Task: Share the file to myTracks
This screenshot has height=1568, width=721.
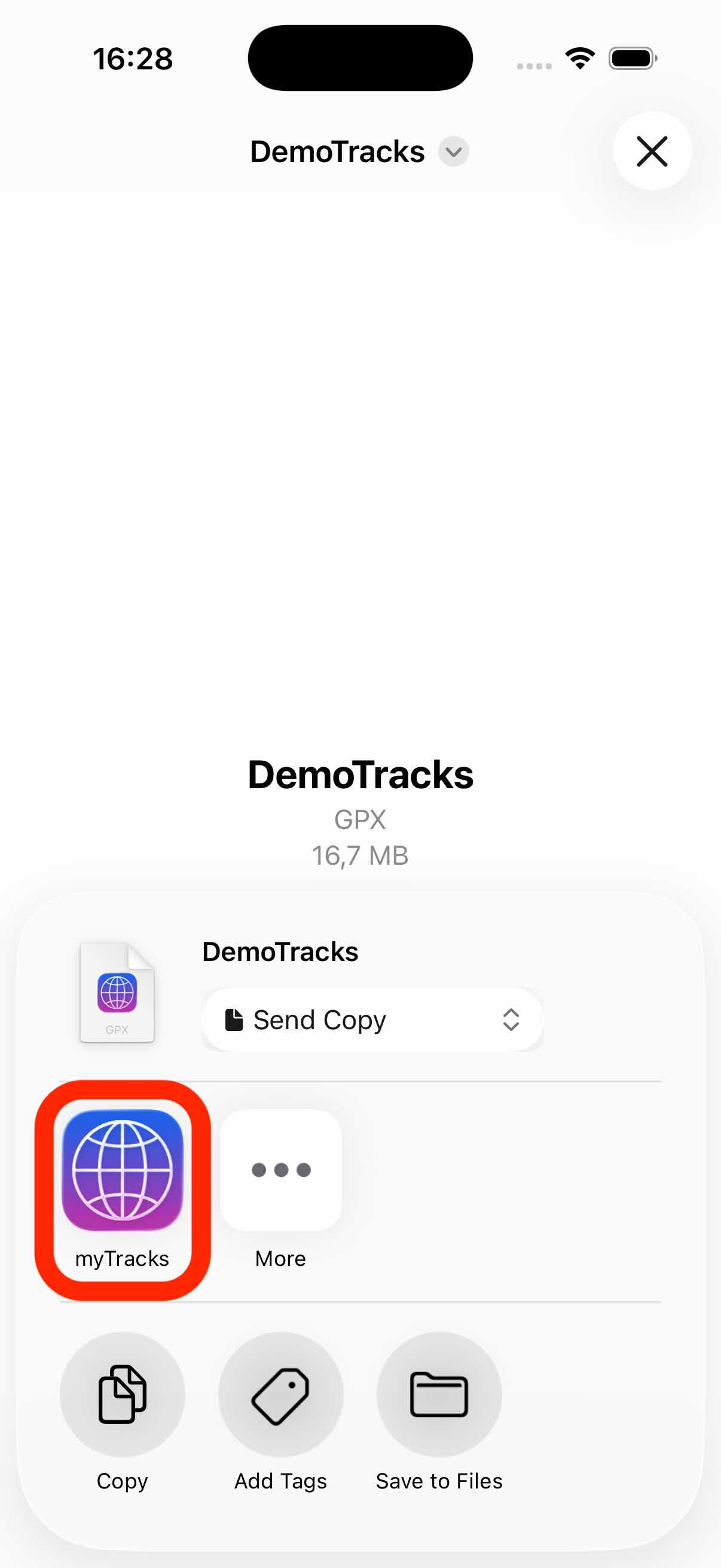Action: click(123, 1170)
